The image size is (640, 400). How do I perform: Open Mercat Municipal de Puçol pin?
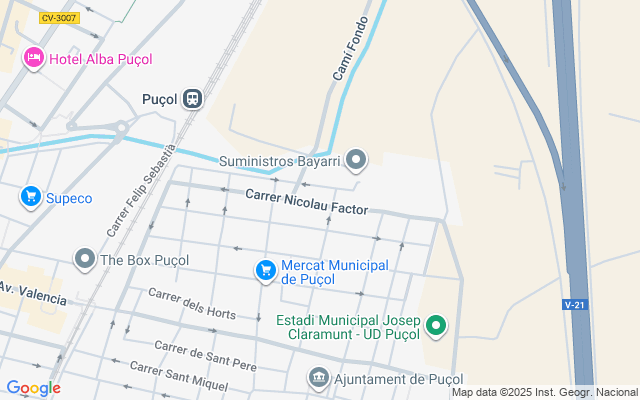tap(266, 271)
